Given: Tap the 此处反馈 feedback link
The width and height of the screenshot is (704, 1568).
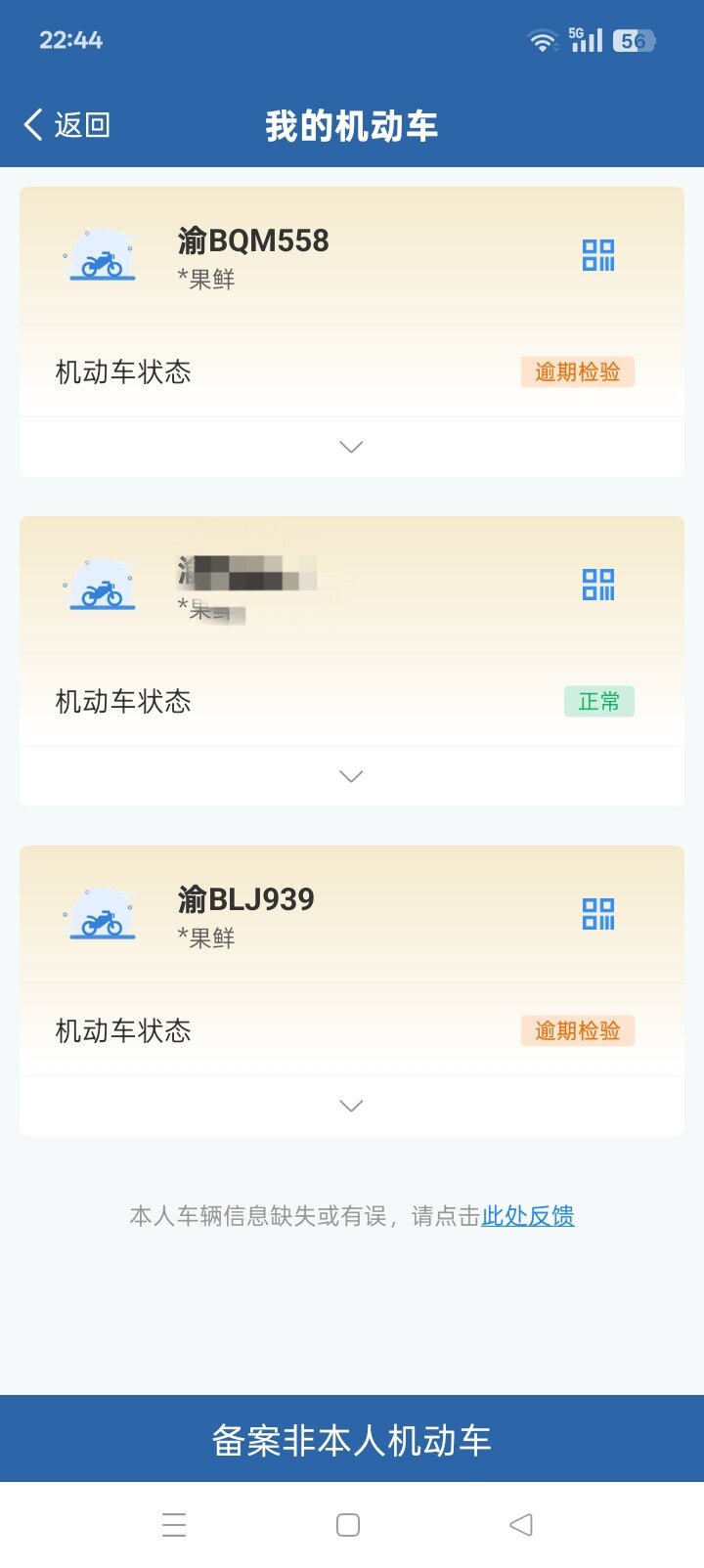Looking at the screenshot, I should click(527, 1216).
